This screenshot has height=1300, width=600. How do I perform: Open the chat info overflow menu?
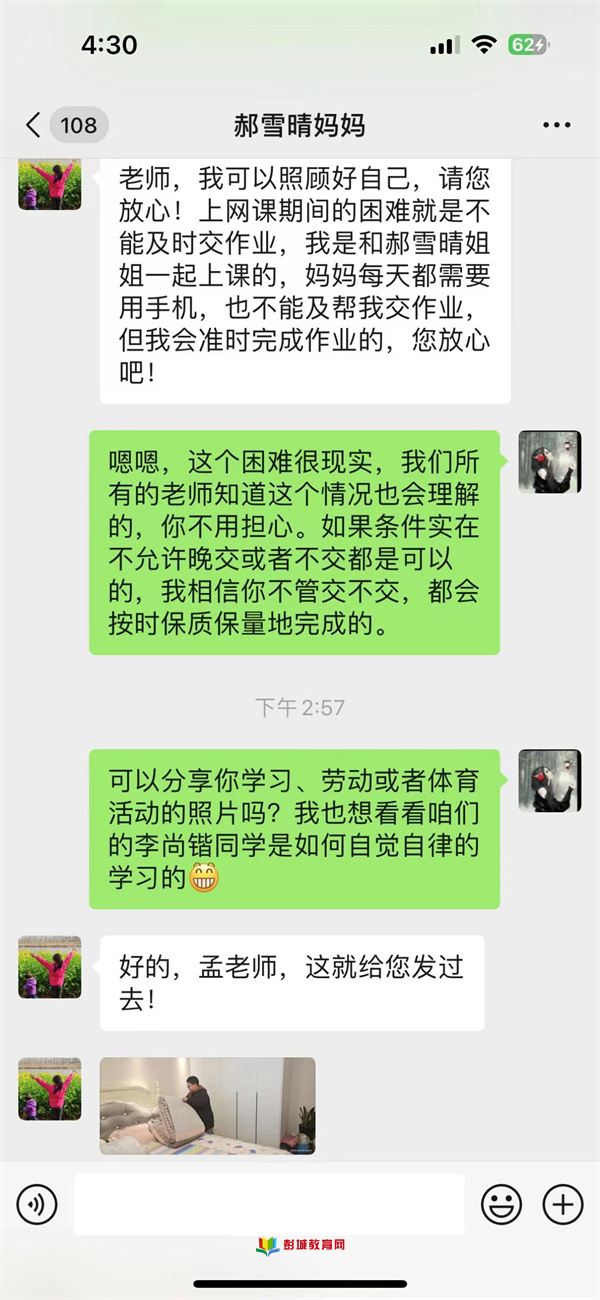coord(556,125)
